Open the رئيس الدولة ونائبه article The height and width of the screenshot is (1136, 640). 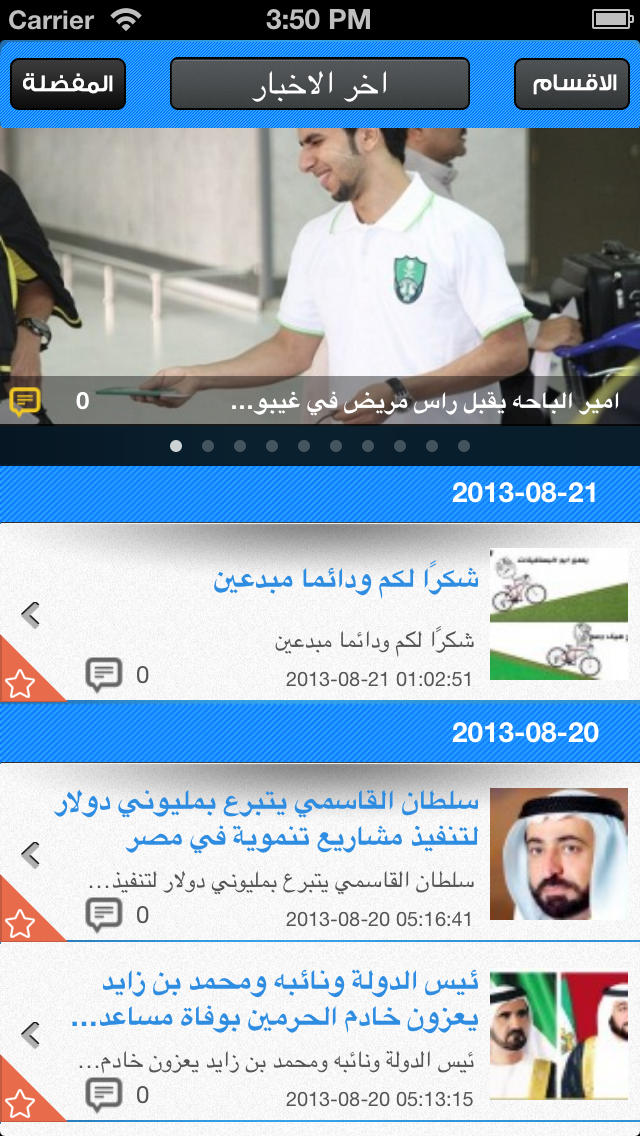pos(320,1032)
